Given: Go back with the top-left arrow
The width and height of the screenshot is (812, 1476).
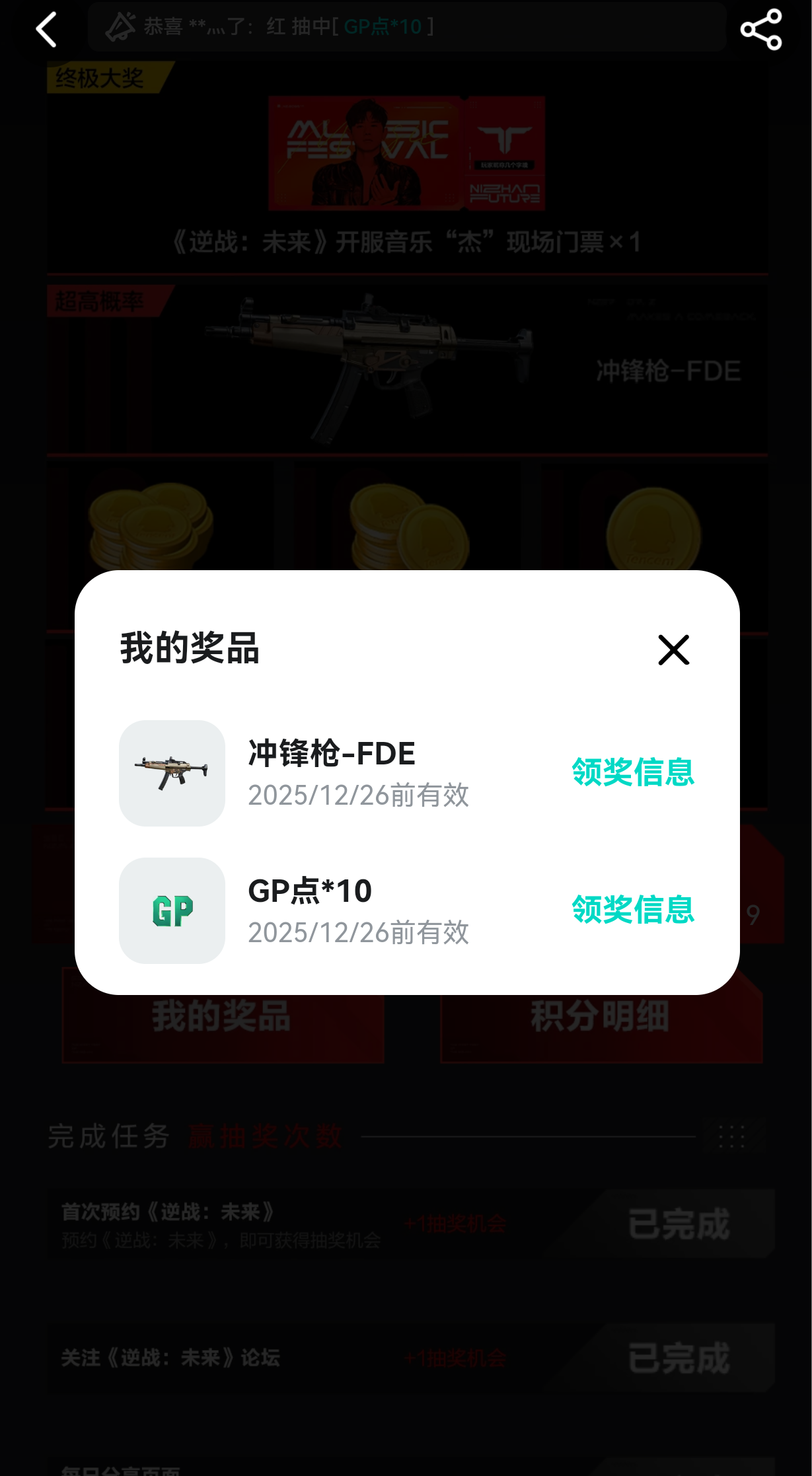Looking at the screenshot, I should (46, 30).
